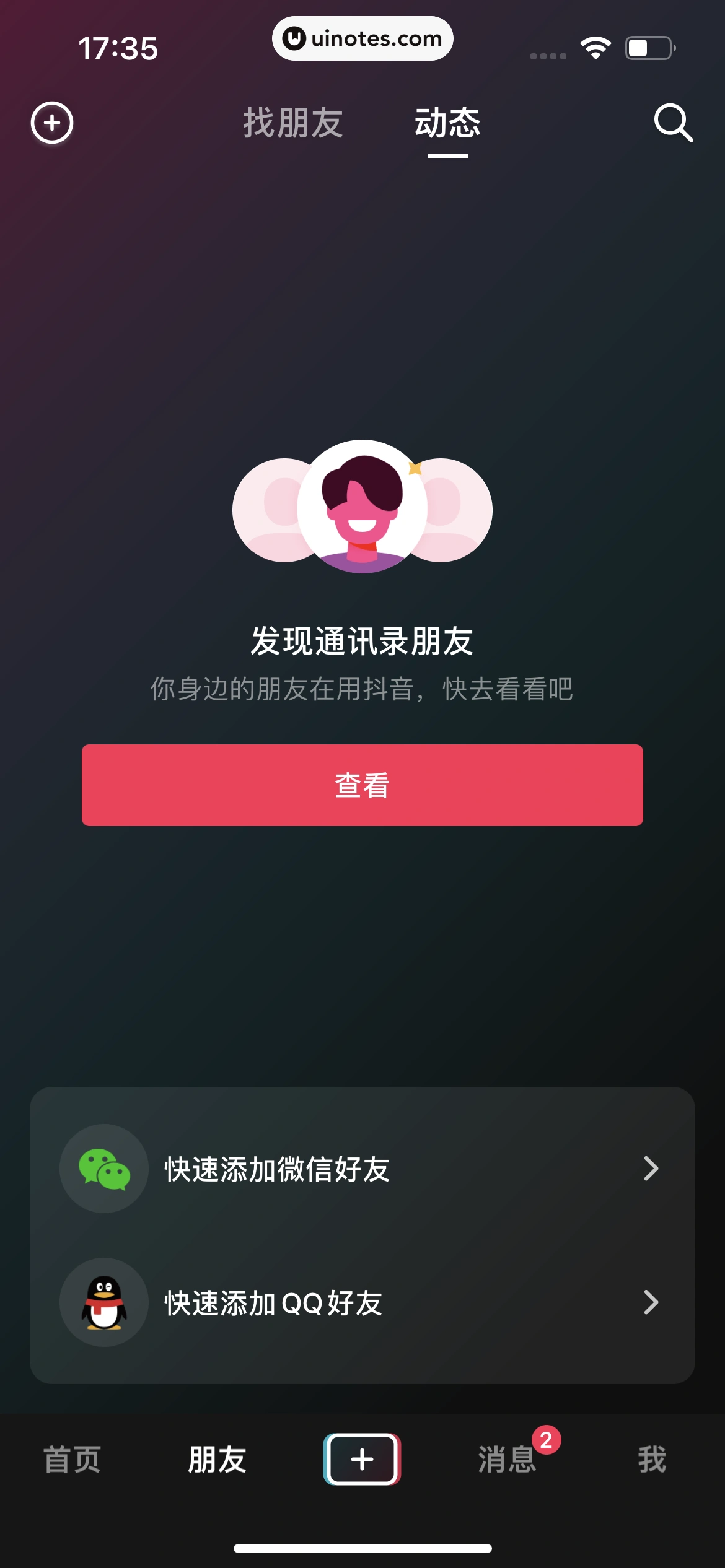Image resolution: width=725 pixels, height=1568 pixels.
Task: Tap the center create video icon
Action: coord(362,1460)
